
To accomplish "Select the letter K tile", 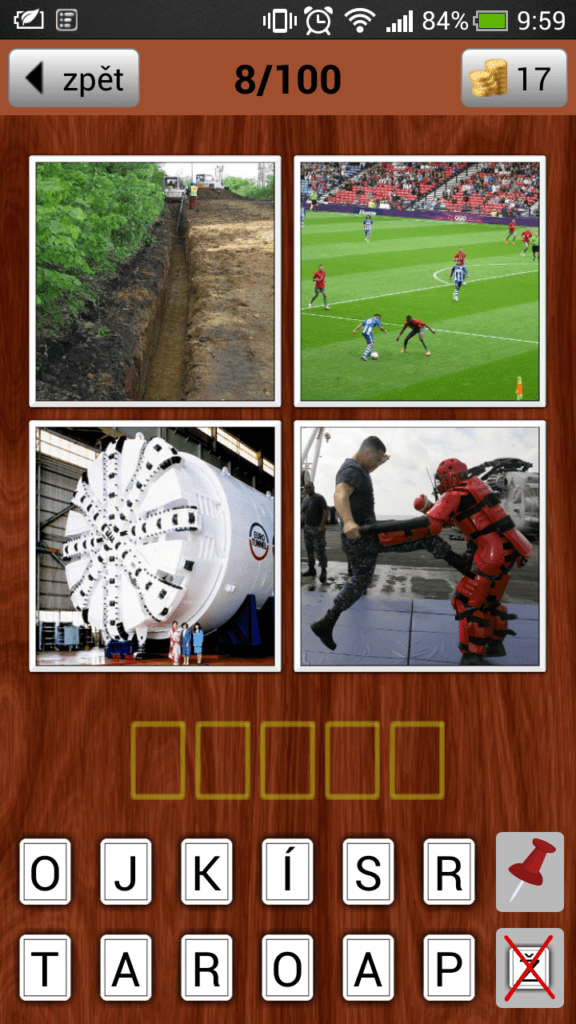I will [x=206, y=872].
